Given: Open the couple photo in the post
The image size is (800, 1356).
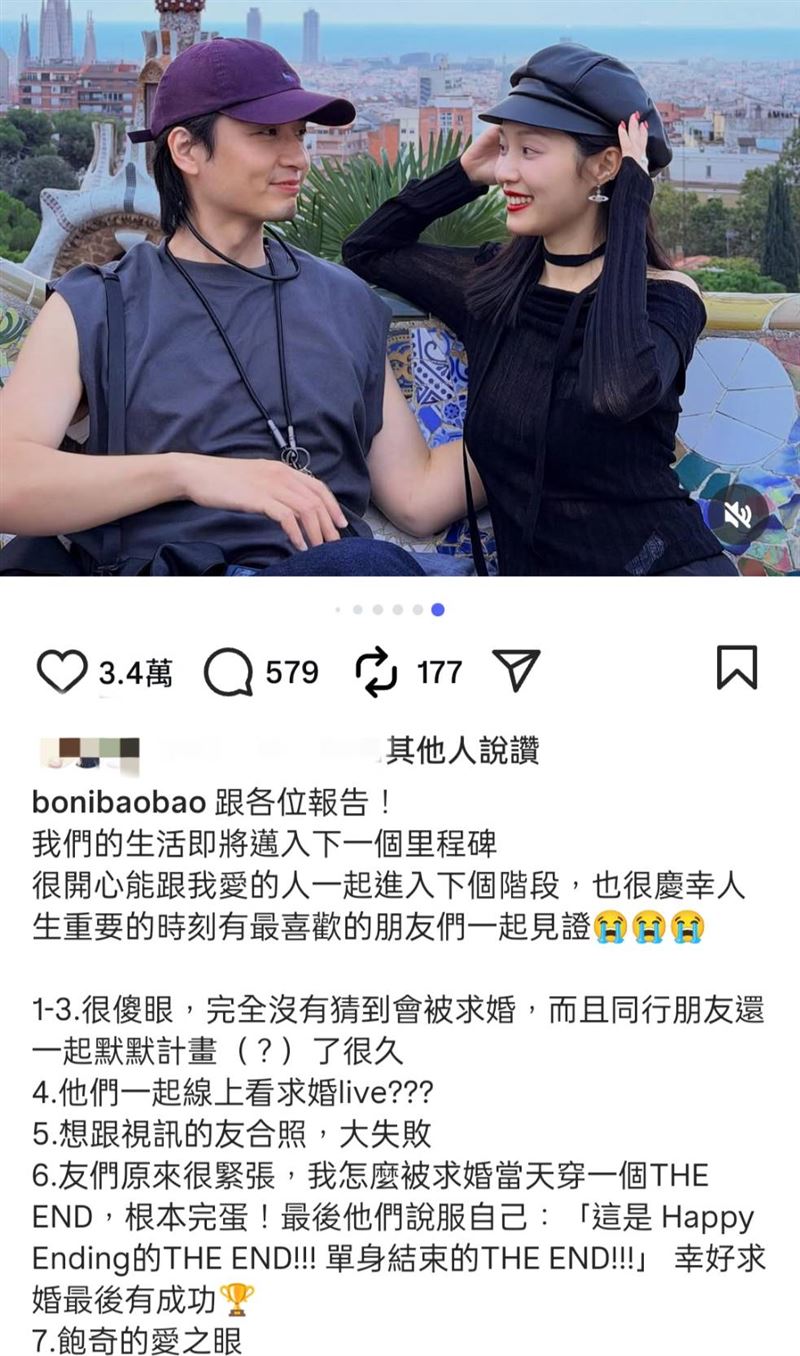Looking at the screenshot, I should tap(400, 288).
